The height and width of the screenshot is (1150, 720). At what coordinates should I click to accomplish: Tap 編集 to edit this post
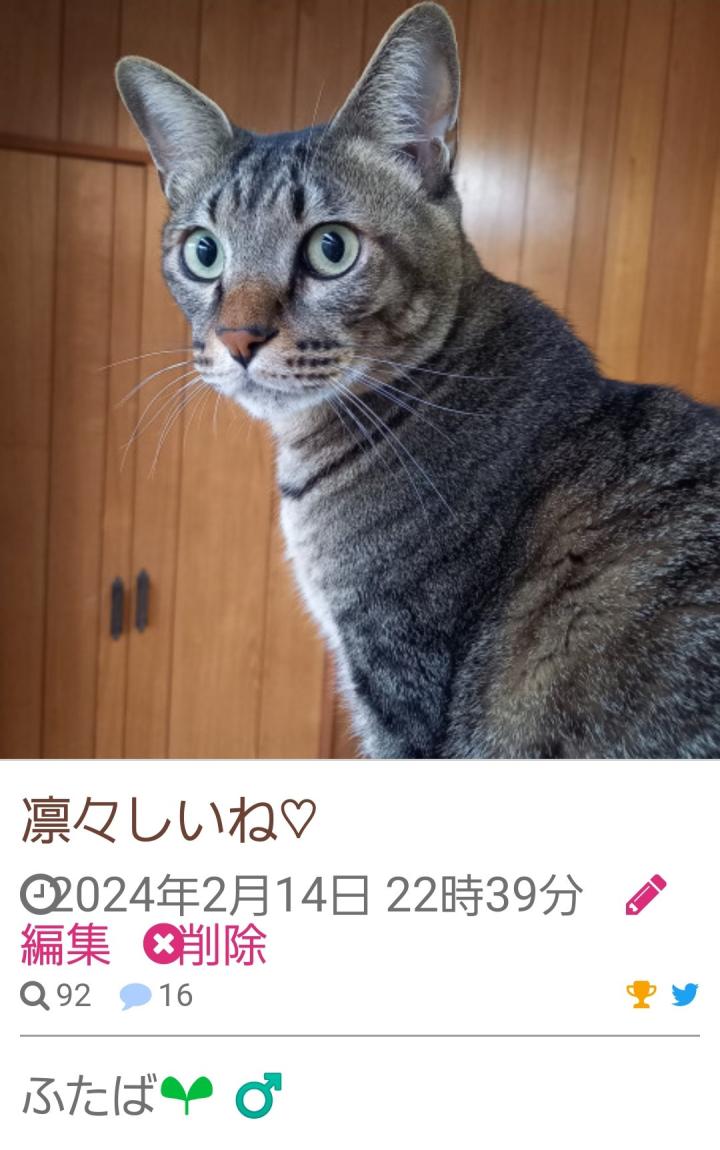[66, 945]
